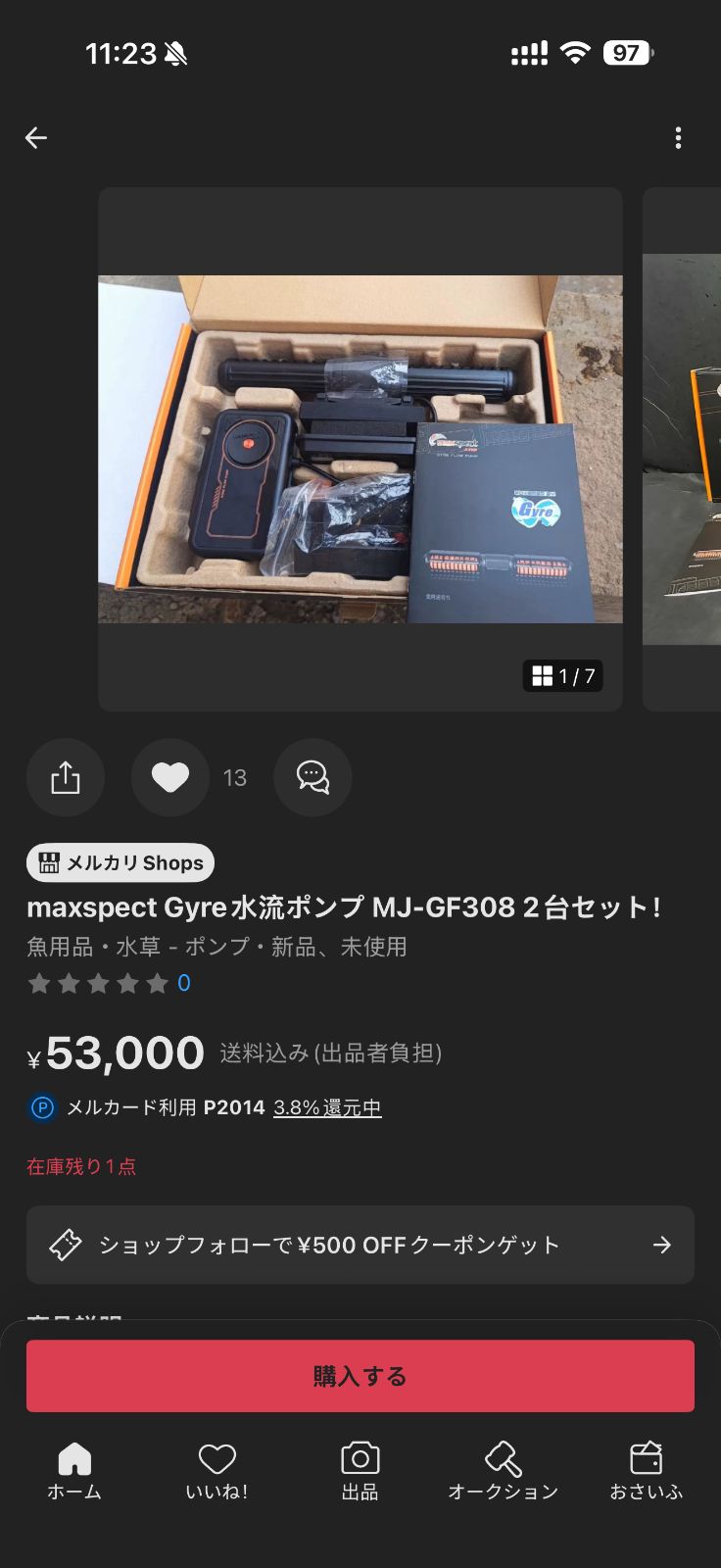Open the main Gyre pump product photo
721x1568 pixels.
point(360,449)
